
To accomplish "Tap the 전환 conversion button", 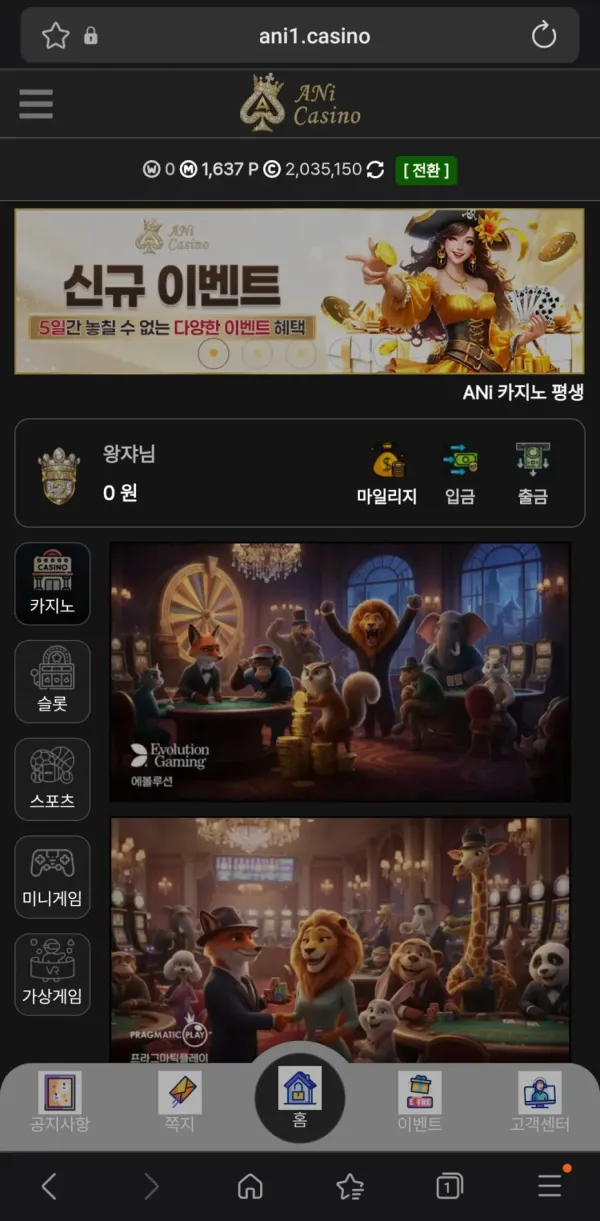I will (x=425, y=170).
